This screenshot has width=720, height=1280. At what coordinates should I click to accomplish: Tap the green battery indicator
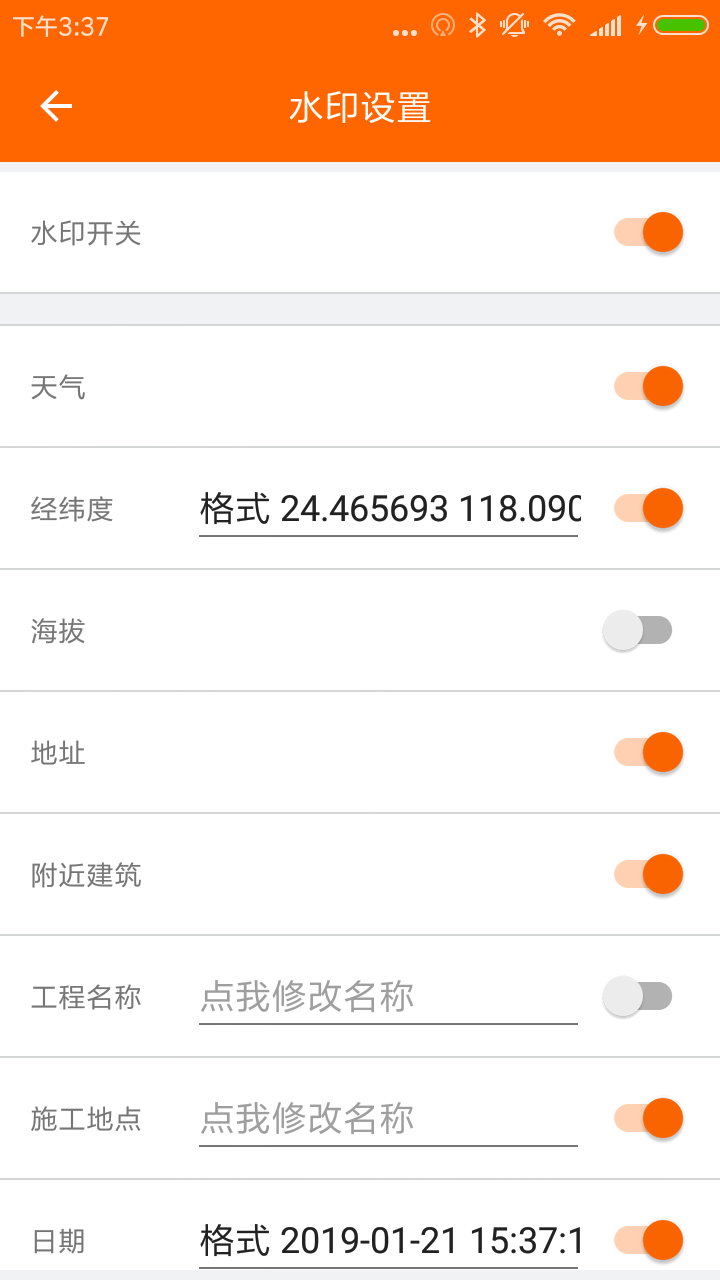tap(681, 27)
